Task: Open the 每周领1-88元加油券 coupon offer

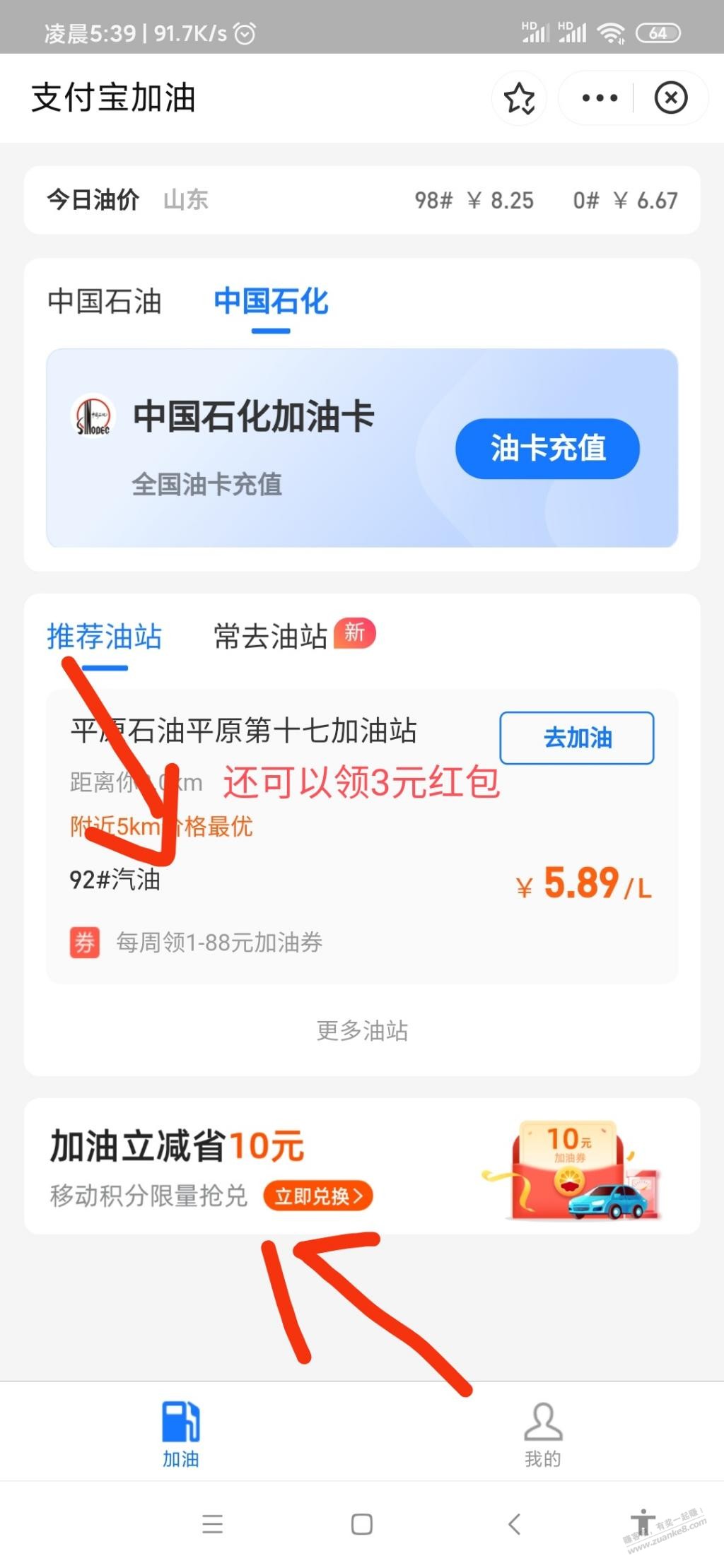Action: [x=219, y=943]
